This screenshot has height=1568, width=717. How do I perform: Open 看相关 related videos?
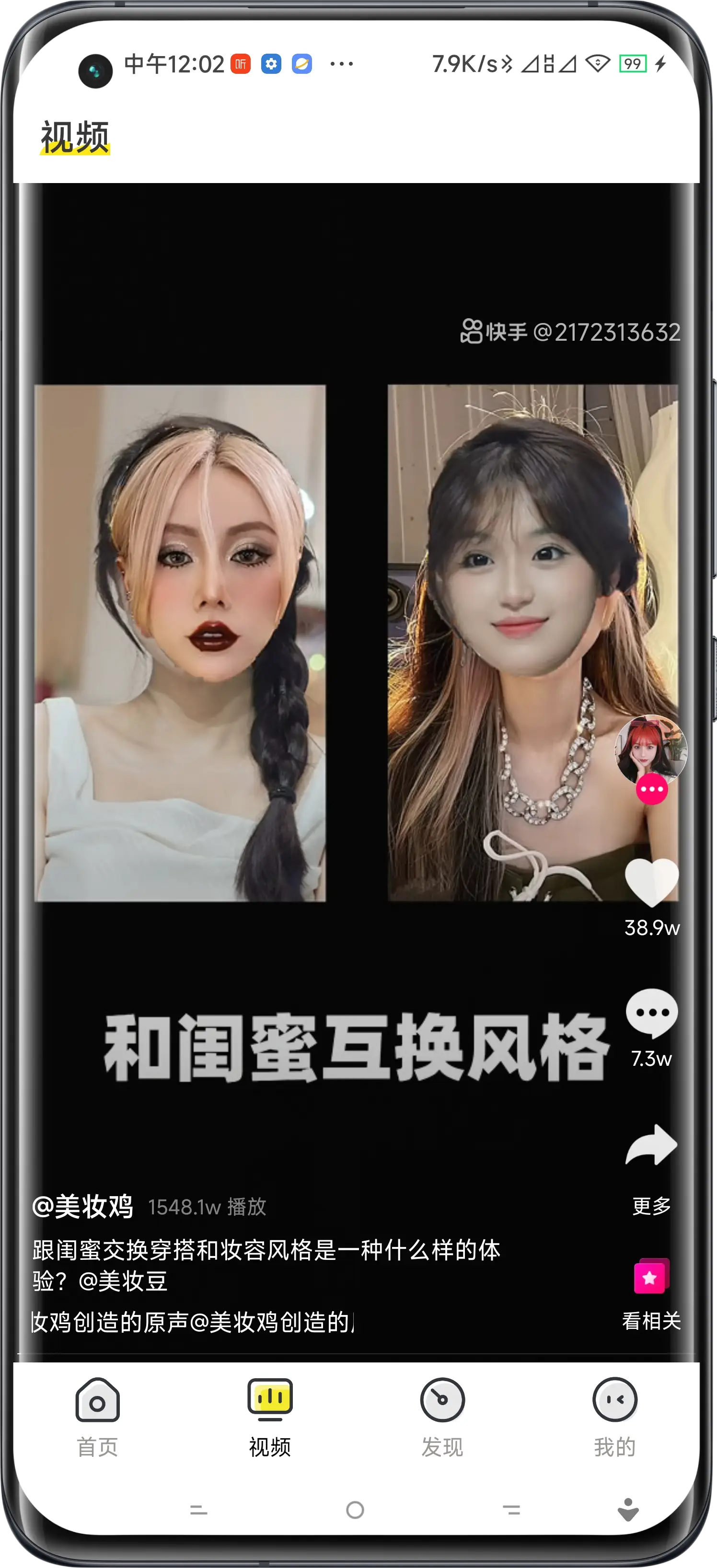(x=651, y=1277)
